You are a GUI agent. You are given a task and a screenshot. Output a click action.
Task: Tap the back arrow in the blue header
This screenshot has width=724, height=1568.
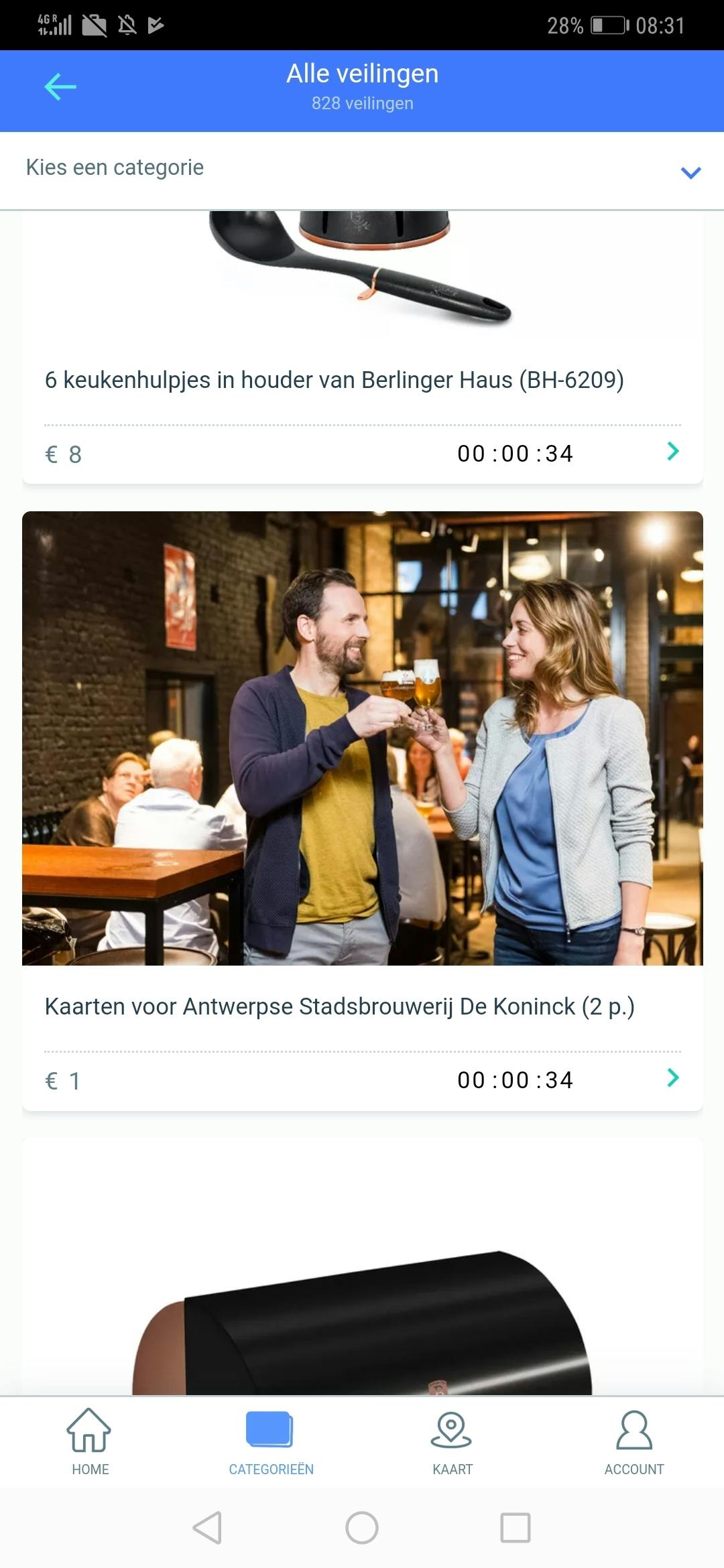60,86
